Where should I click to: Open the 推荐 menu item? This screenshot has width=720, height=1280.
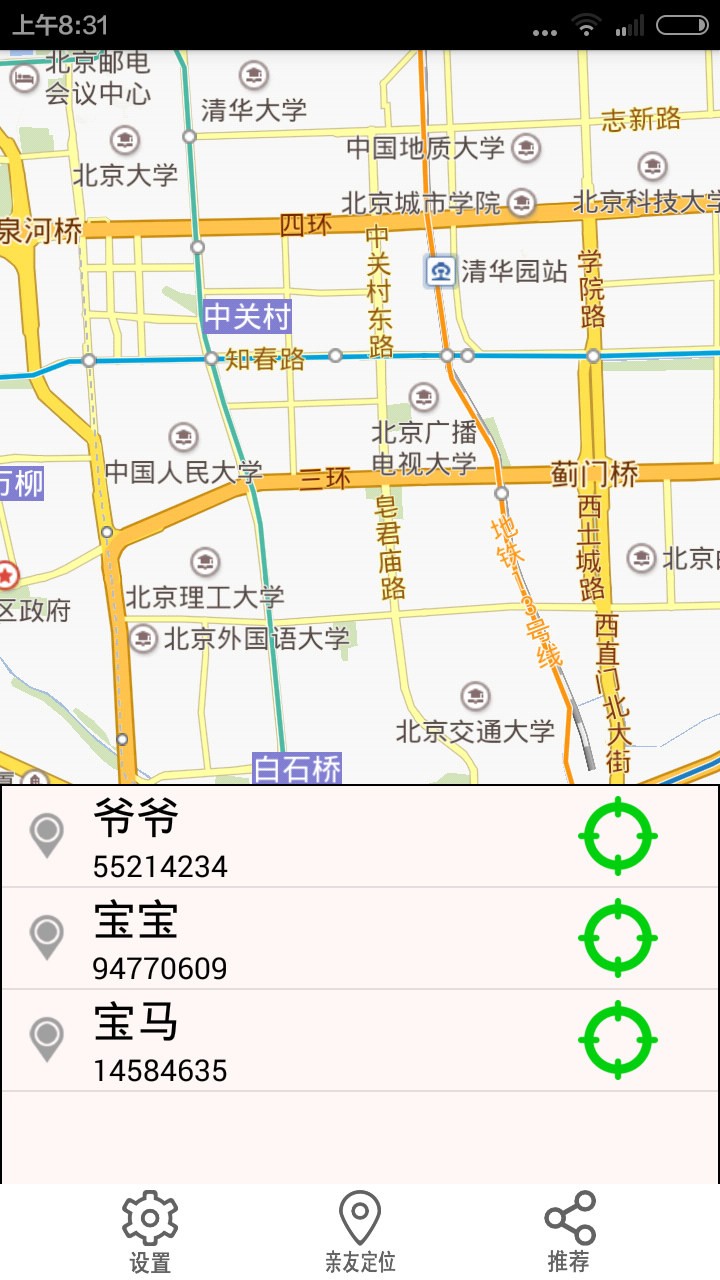[x=569, y=1230]
